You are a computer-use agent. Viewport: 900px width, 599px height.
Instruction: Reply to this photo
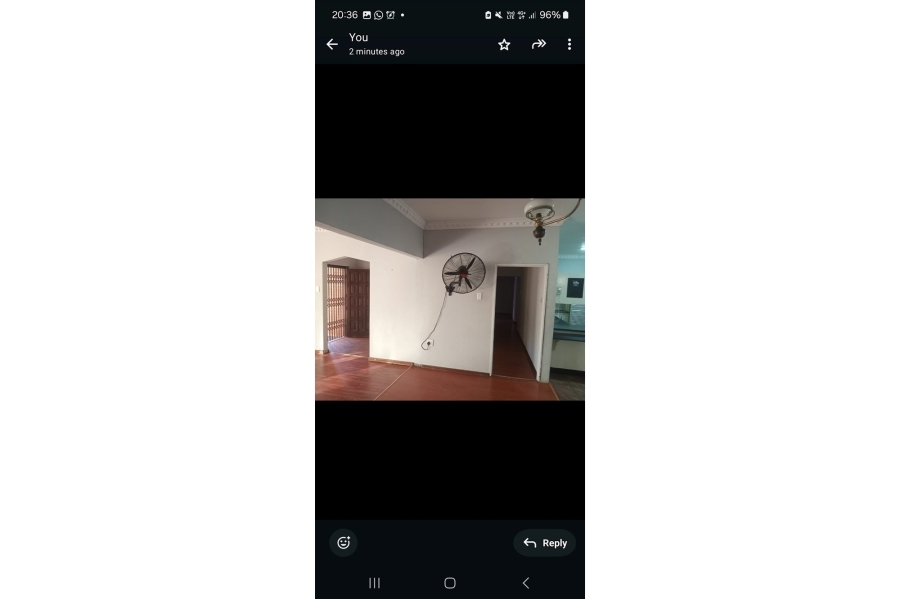545,542
